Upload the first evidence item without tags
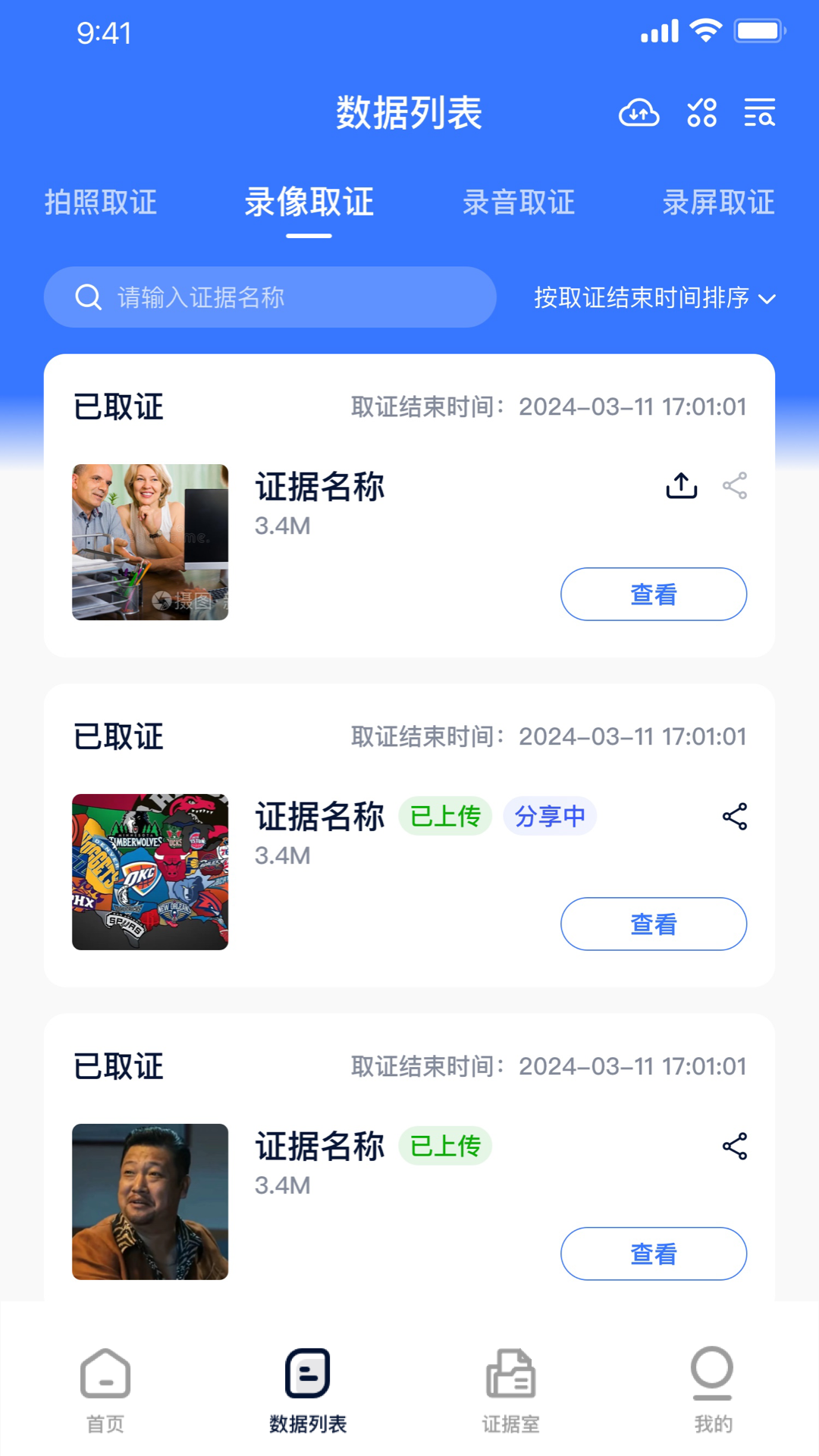Screen dimensions: 819x1456 click(x=681, y=485)
